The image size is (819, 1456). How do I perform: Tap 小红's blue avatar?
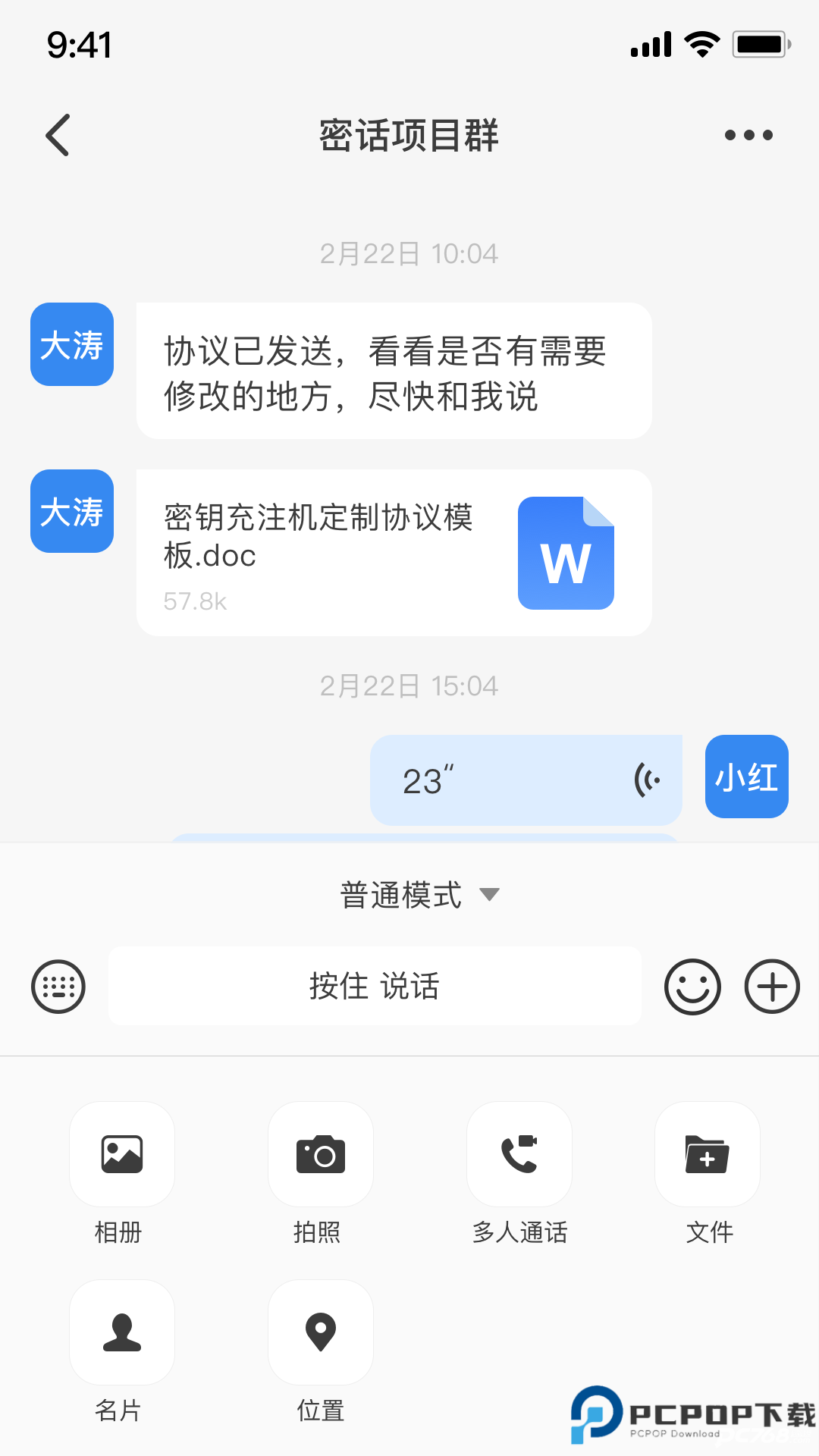click(x=746, y=777)
